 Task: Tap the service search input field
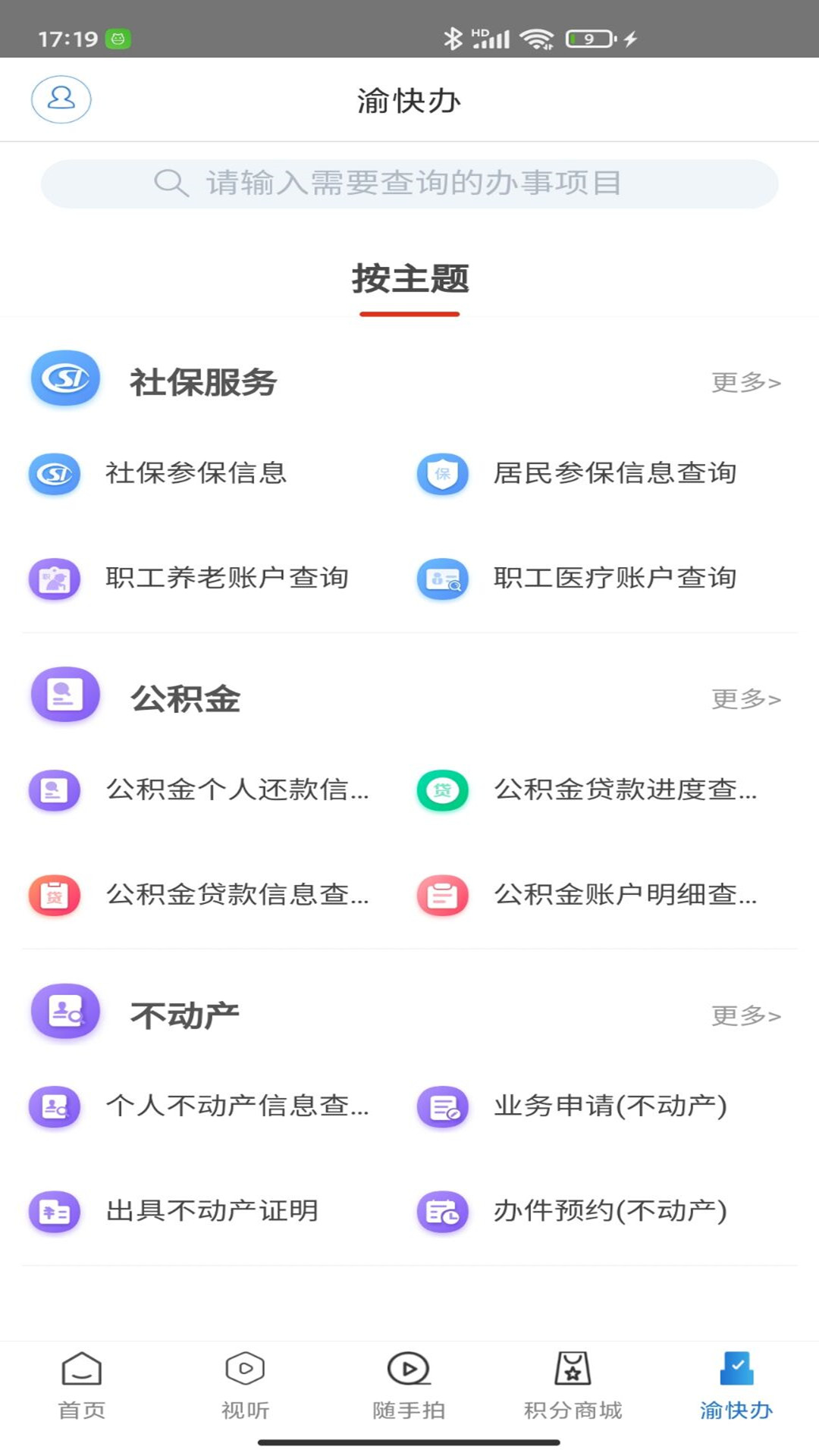click(x=409, y=182)
